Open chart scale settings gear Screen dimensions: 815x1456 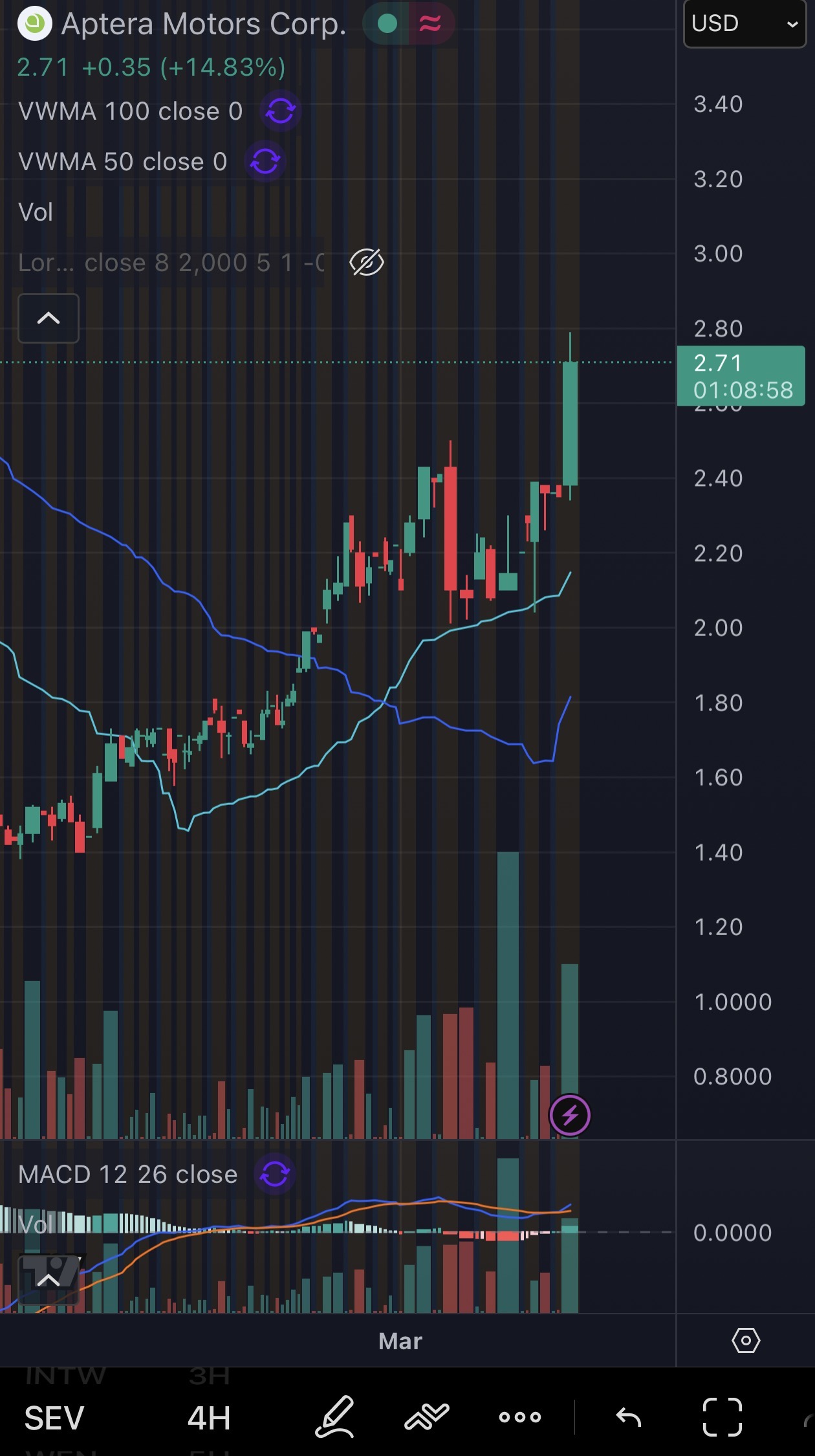745,1340
